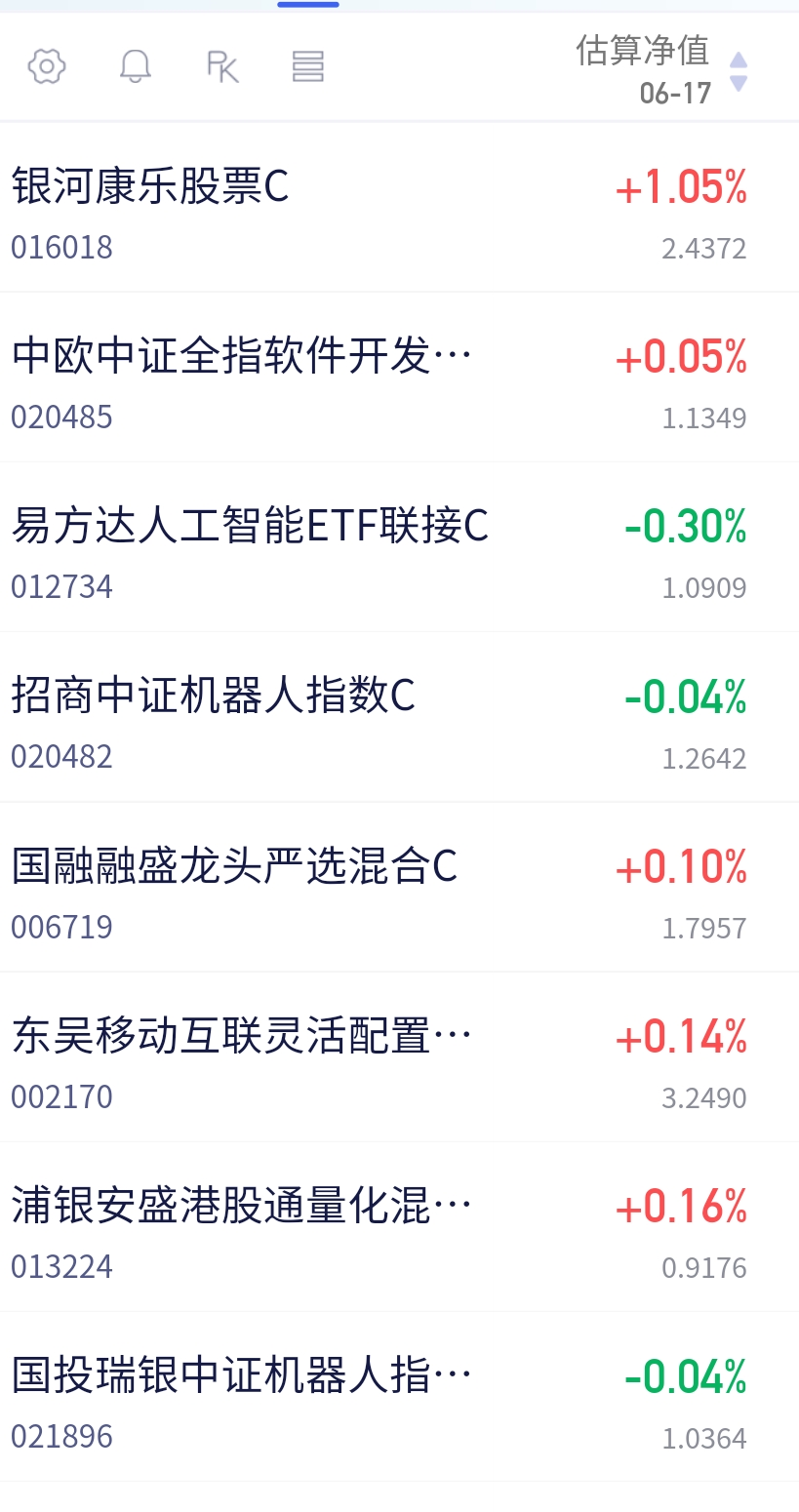The image size is (799, 1512).
Task: Open fund with code 002170
Action: 399,1056
